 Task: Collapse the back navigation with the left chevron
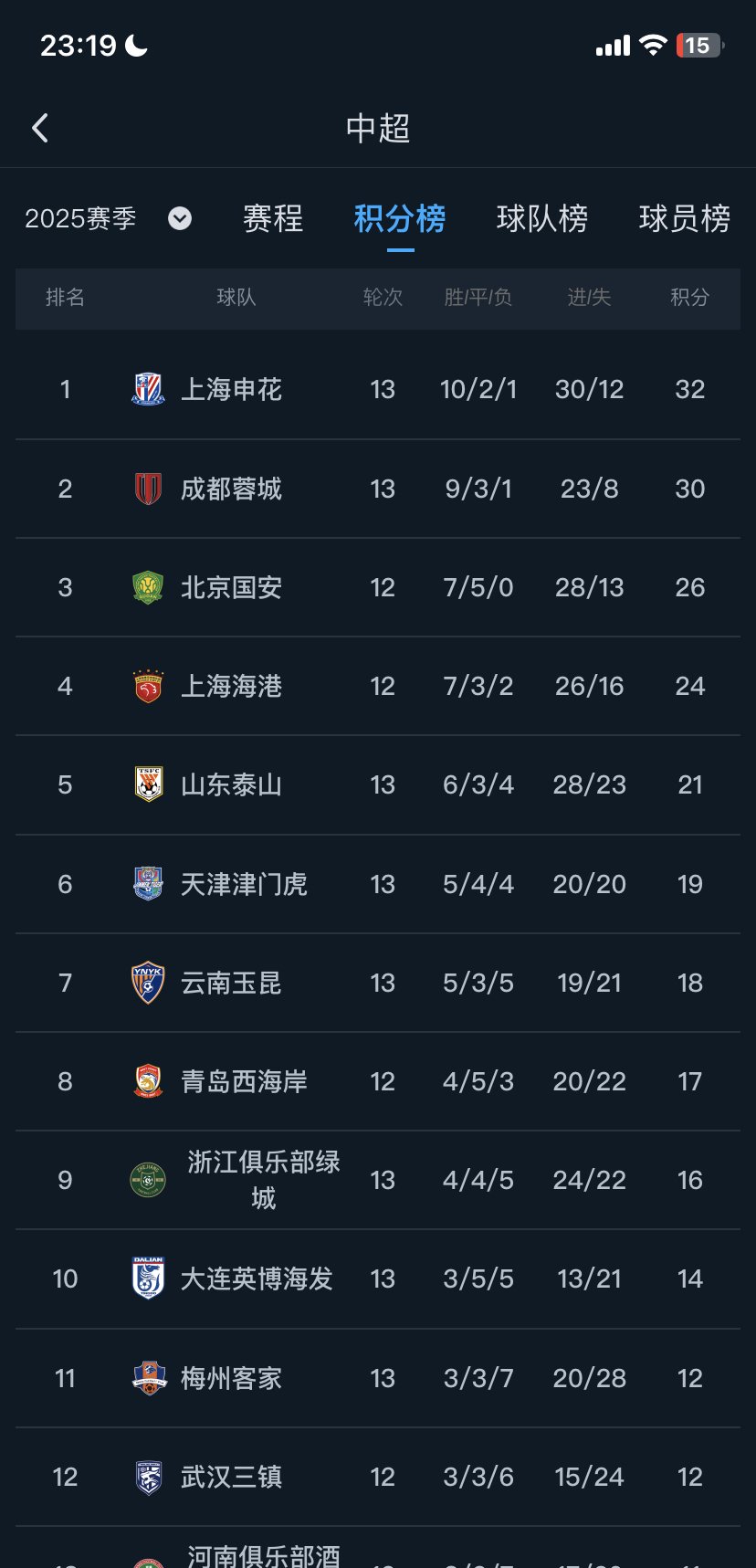39,128
